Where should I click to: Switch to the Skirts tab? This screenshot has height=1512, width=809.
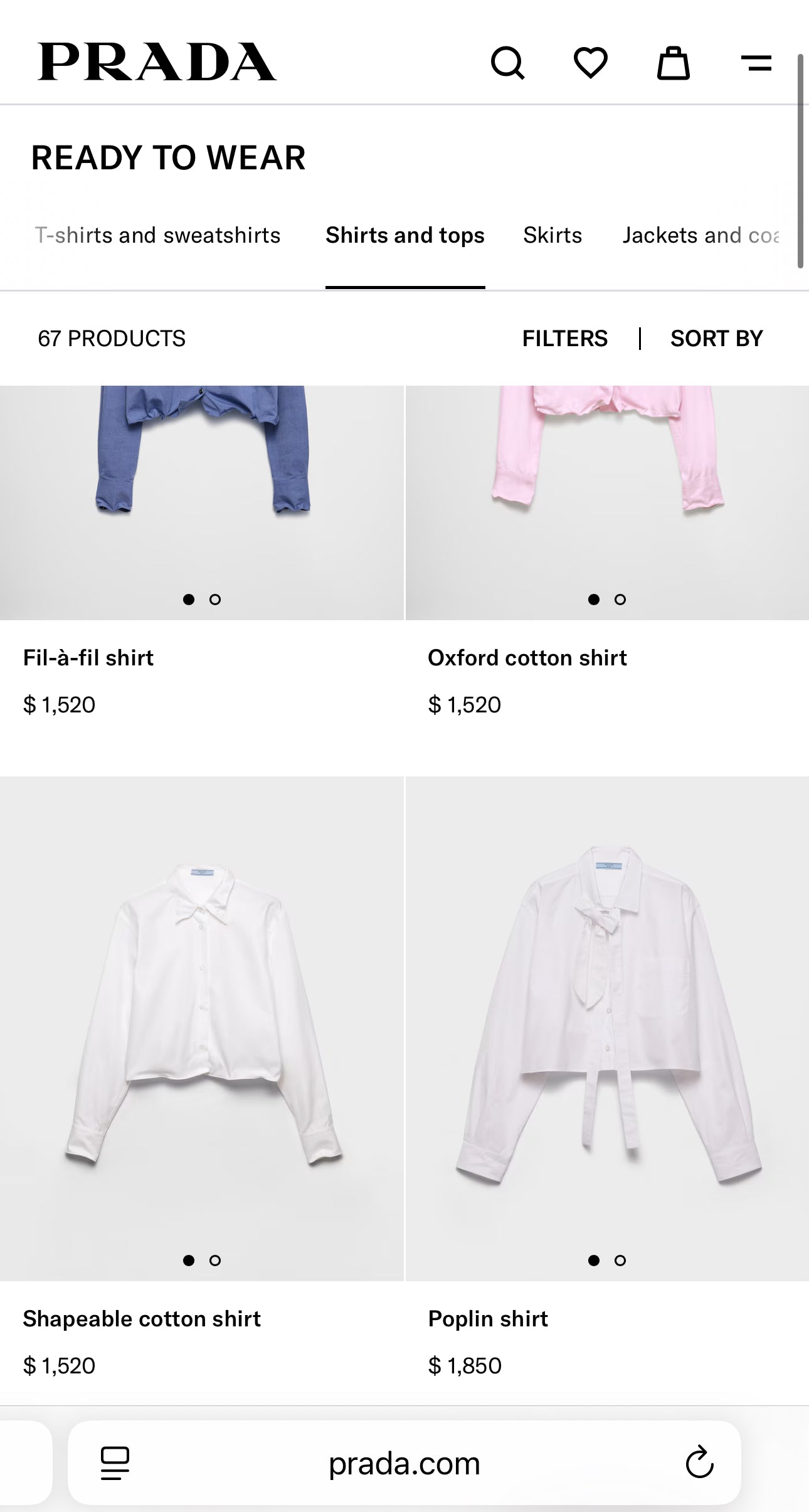[553, 236]
